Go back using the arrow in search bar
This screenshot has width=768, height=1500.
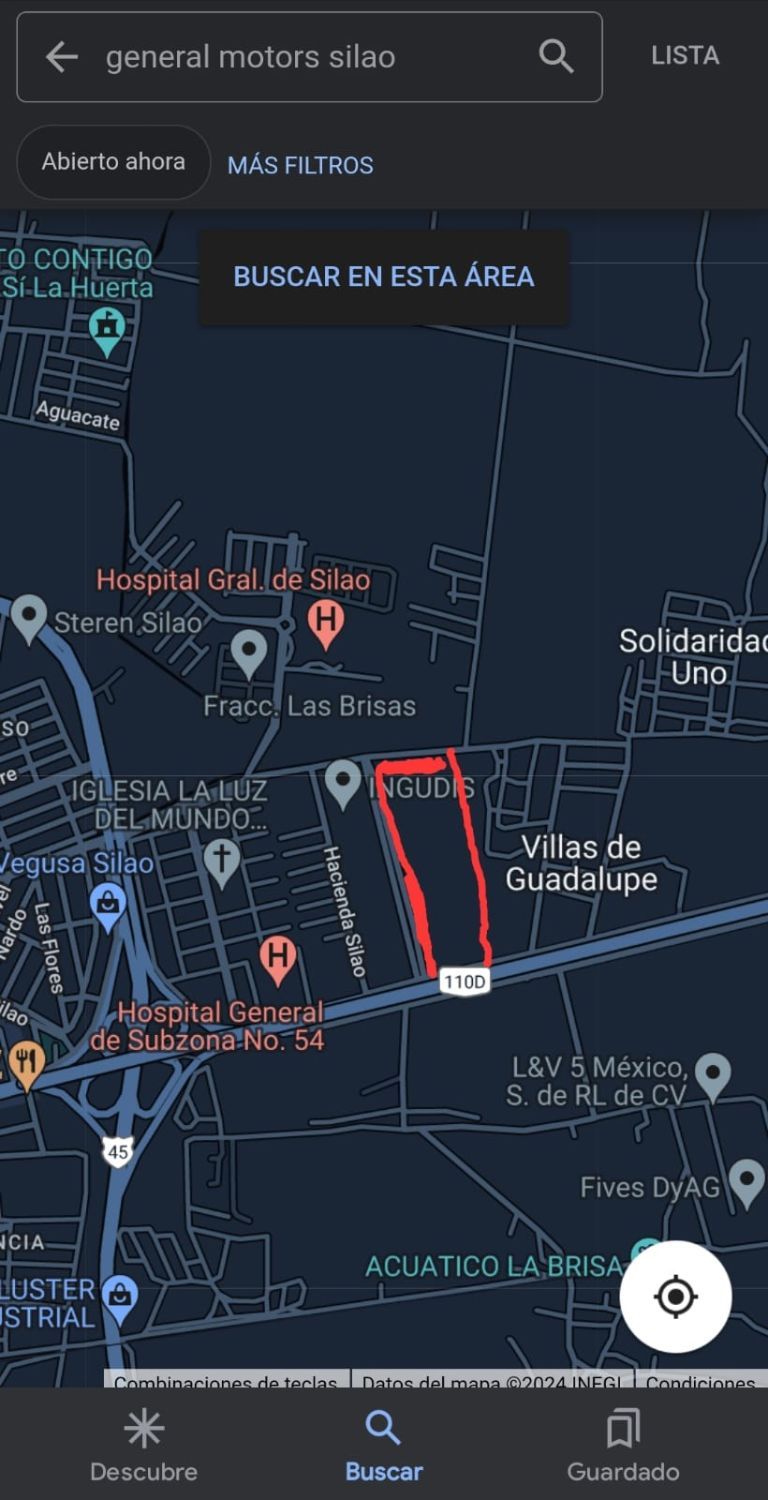[61, 57]
